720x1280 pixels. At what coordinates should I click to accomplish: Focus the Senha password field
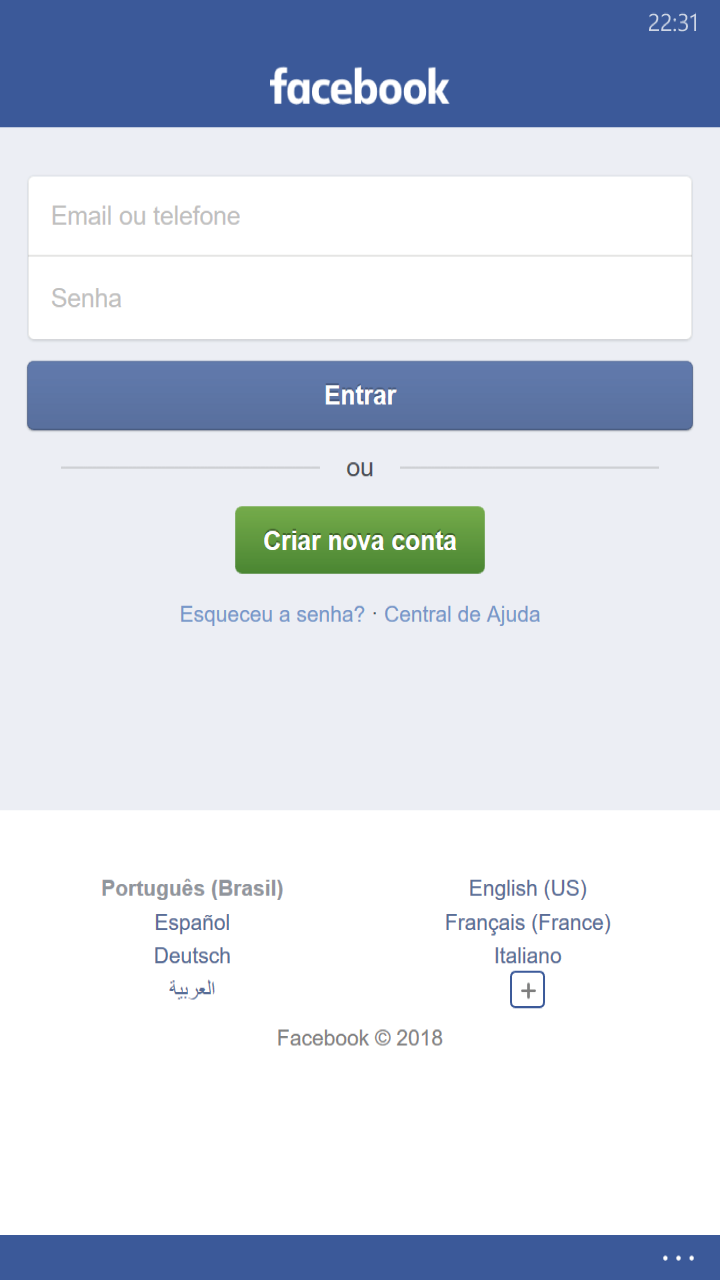360,298
